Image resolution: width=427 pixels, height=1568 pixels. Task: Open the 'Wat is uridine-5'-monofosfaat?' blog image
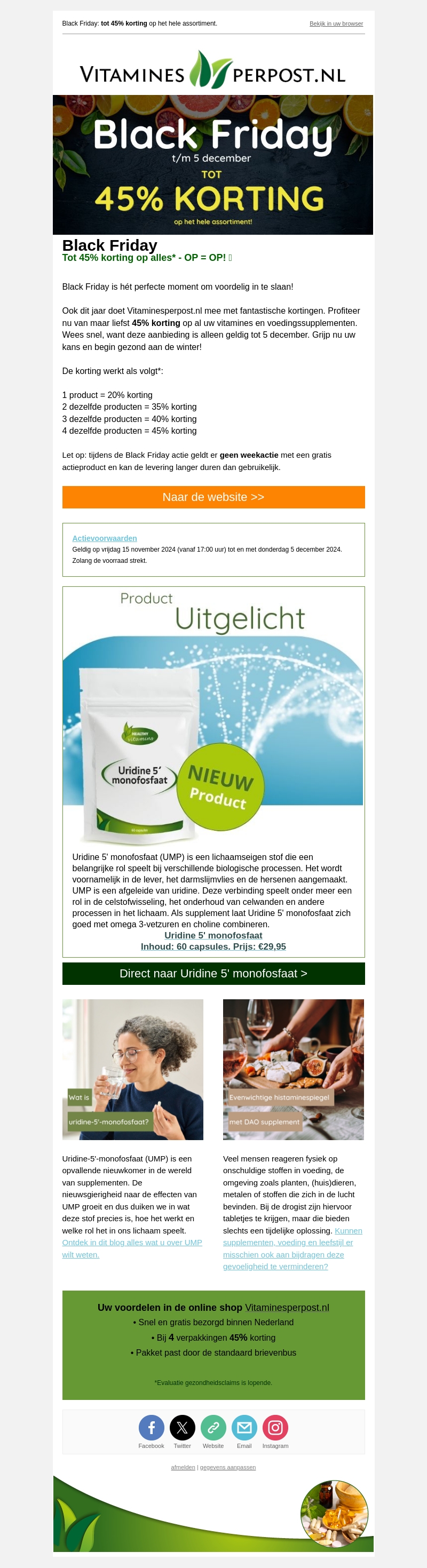[133, 1069]
